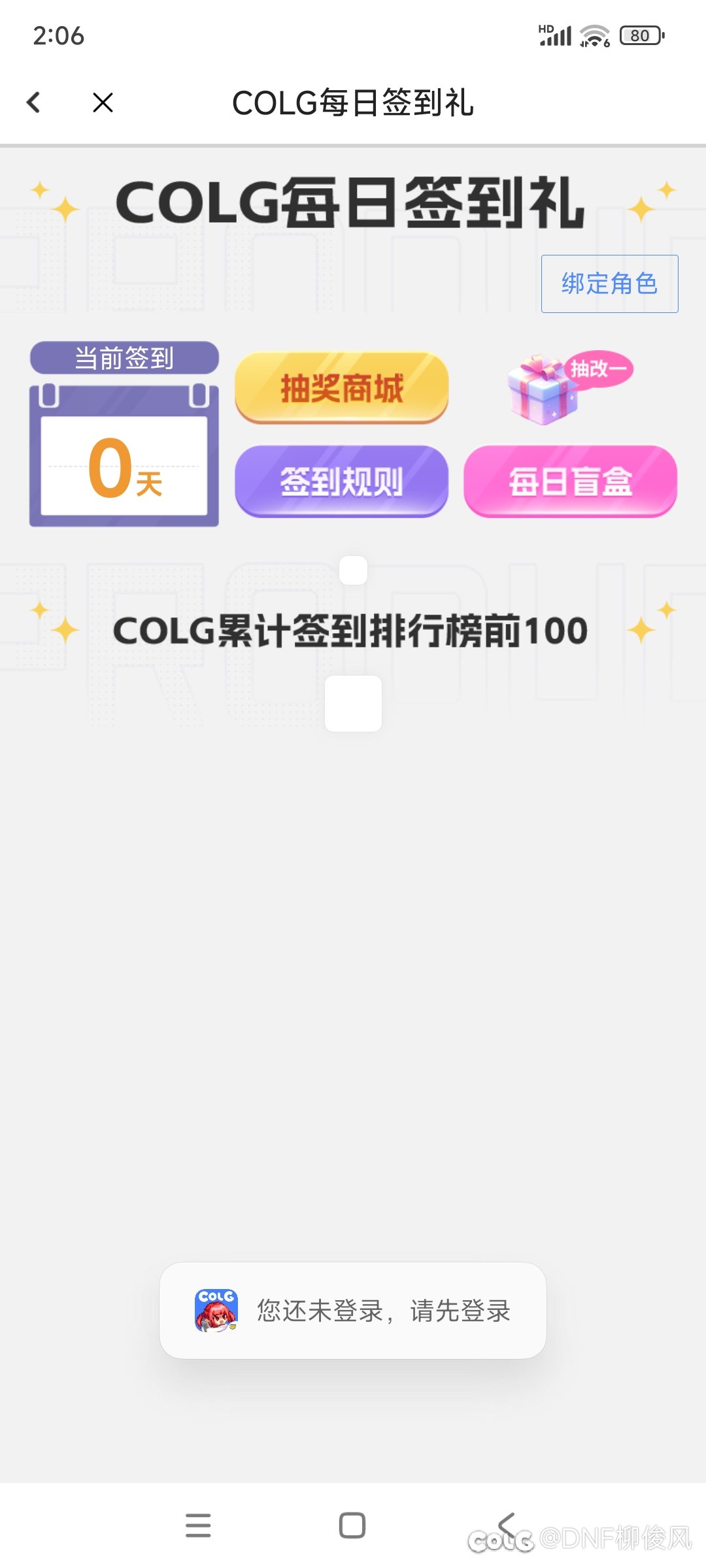Go to the system home screen

[352, 1526]
